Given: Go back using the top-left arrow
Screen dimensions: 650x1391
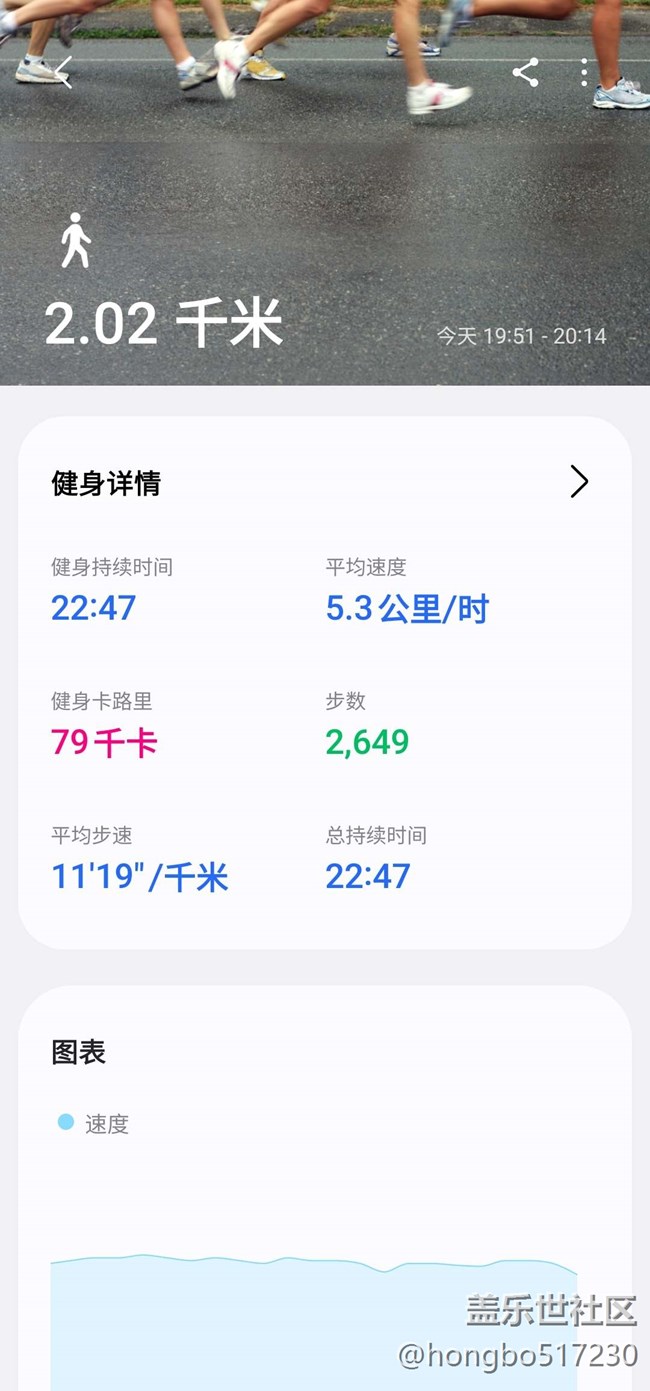Looking at the screenshot, I should tap(64, 72).
